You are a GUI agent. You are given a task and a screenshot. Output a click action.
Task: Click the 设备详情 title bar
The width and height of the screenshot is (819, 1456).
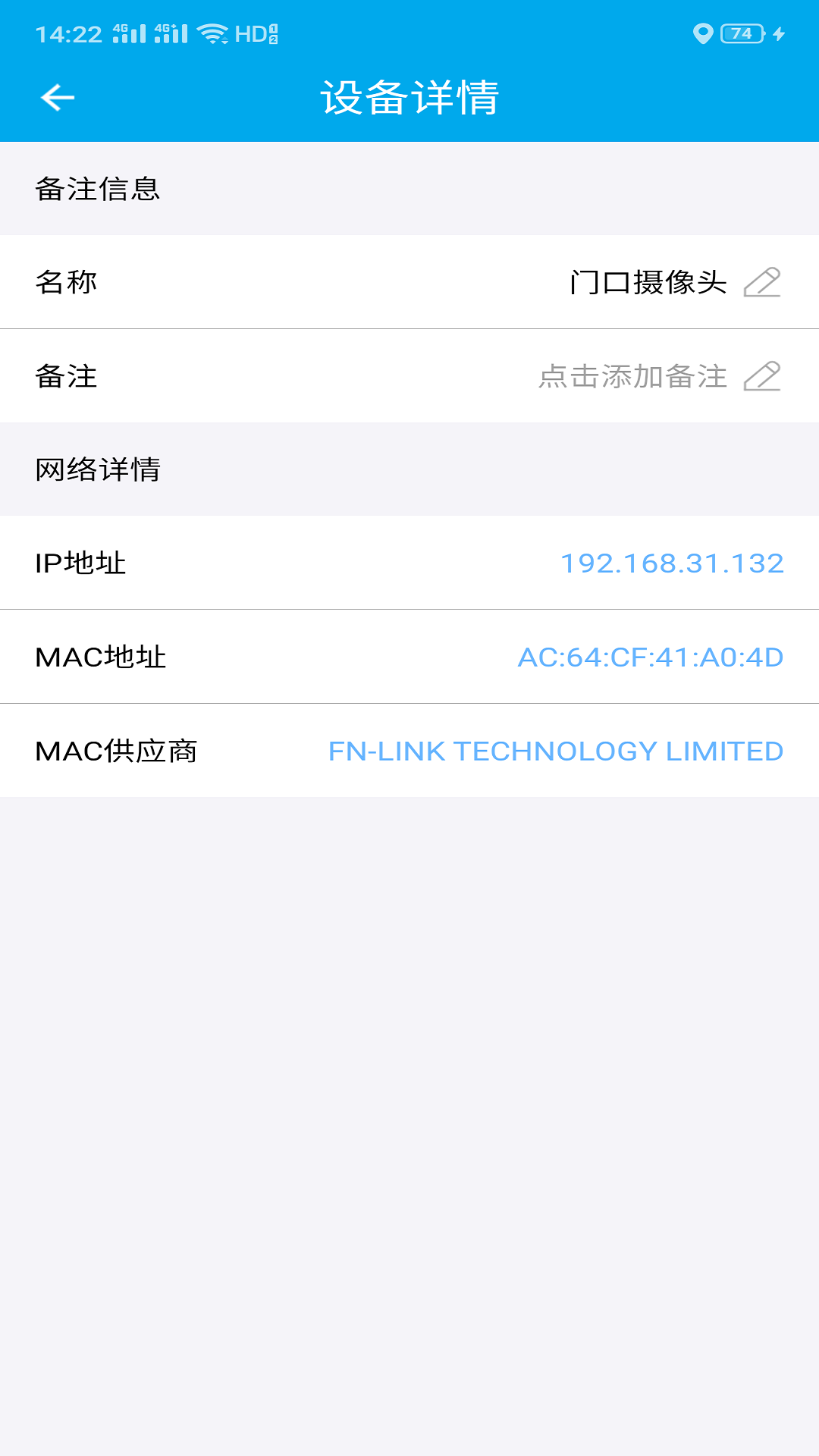[x=409, y=97]
